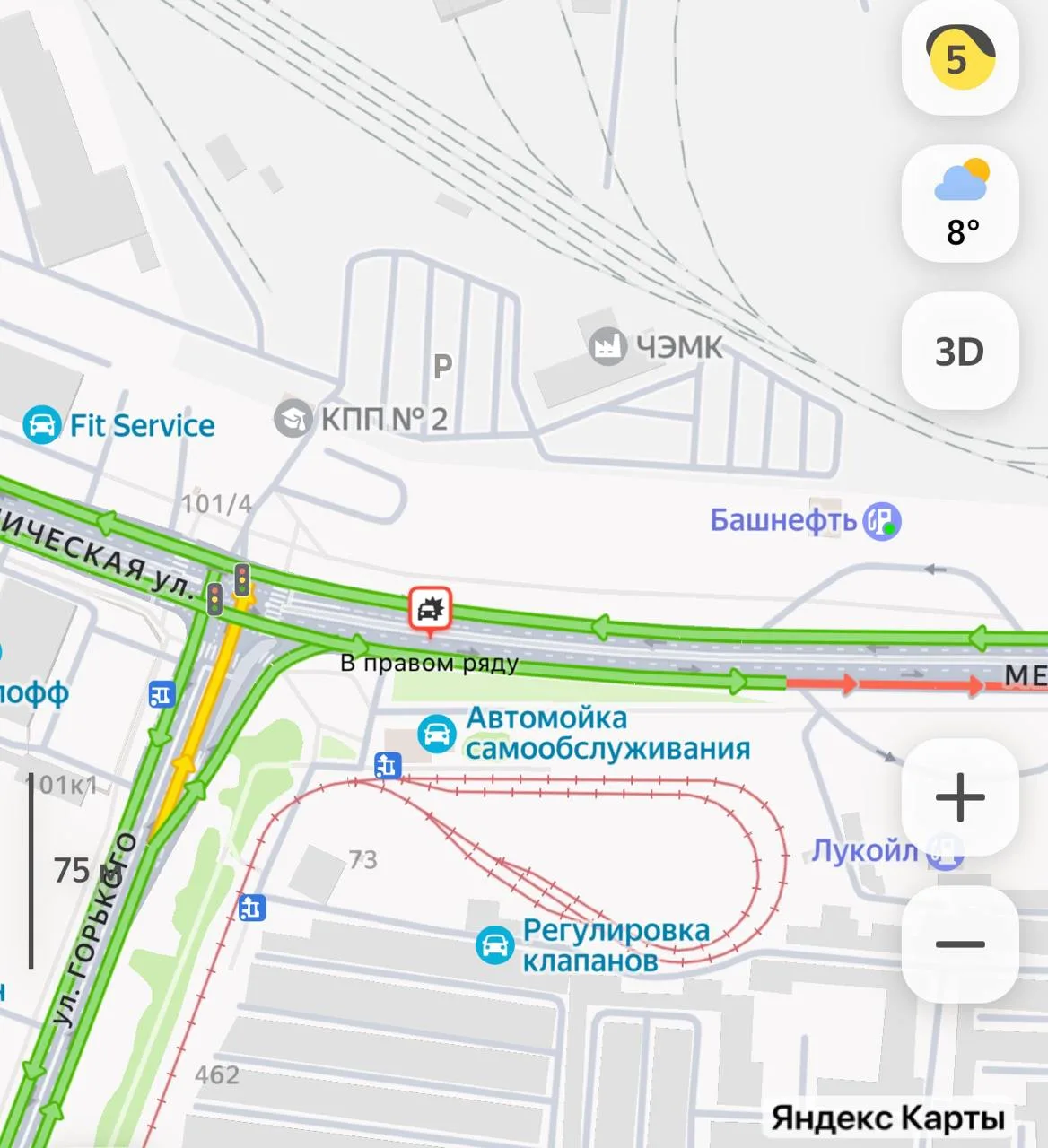Open the traffic level 5 indicator
This screenshot has width=1048, height=1148.
[x=959, y=57]
